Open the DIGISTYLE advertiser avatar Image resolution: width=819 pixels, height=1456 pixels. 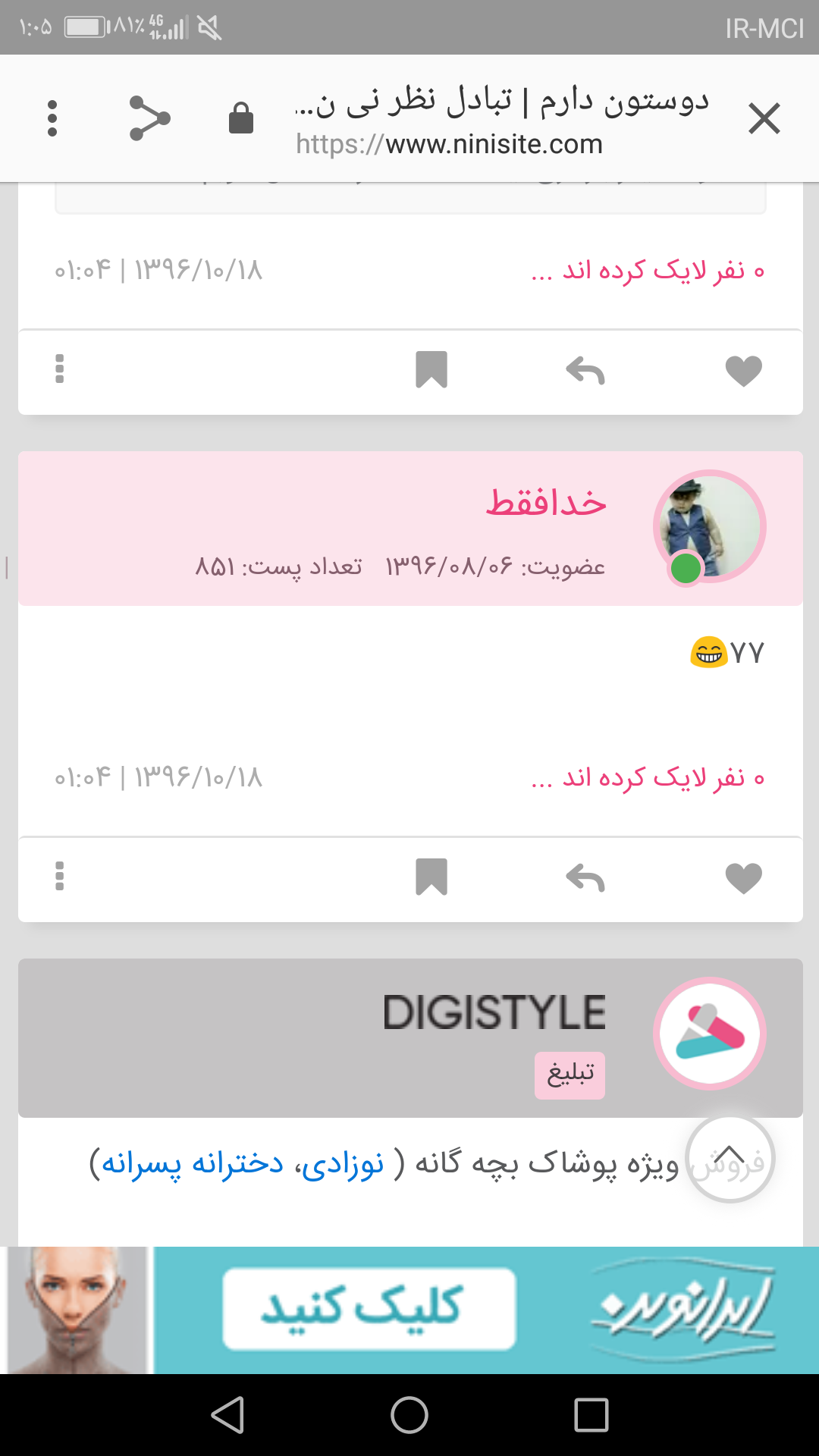point(709,1034)
